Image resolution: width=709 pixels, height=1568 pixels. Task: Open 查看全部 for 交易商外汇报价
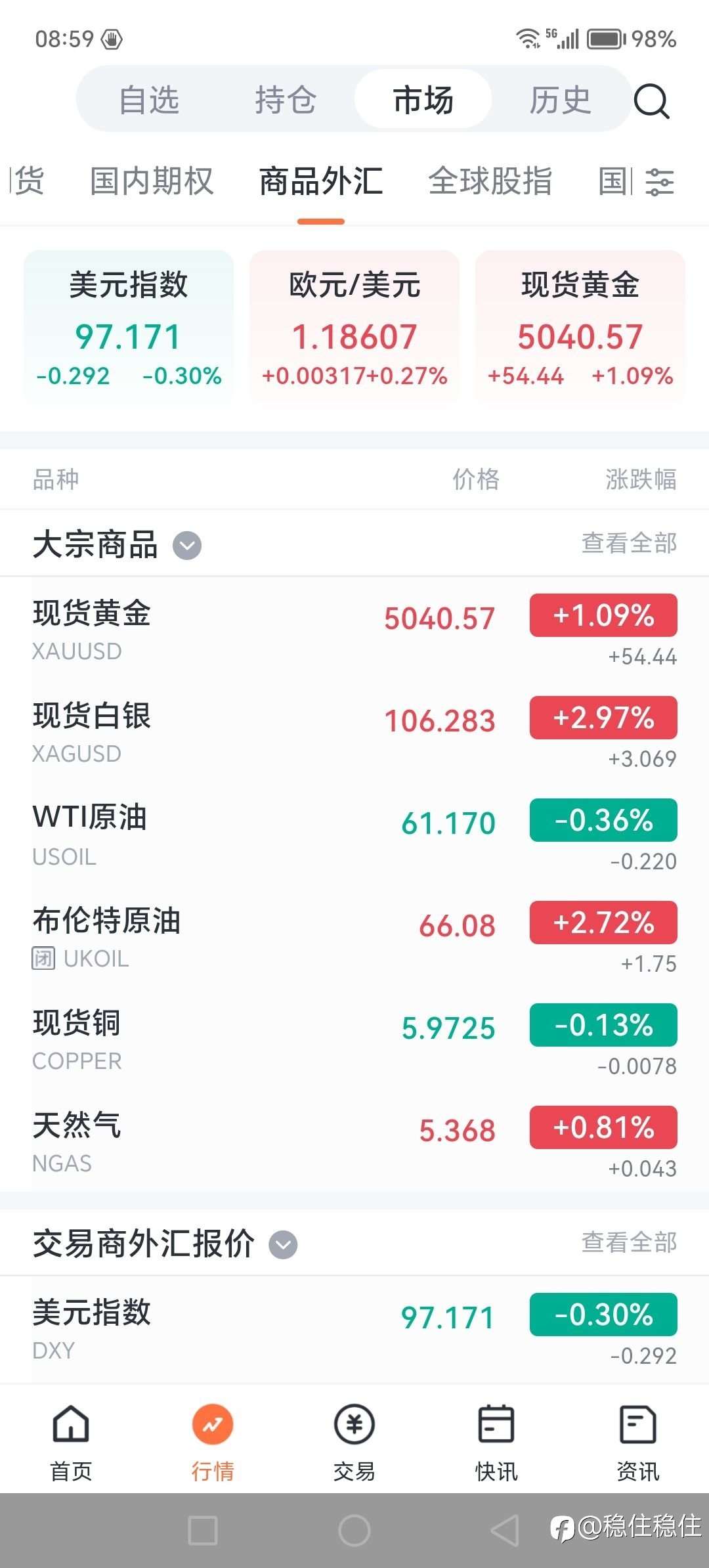click(x=628, y=1243)
